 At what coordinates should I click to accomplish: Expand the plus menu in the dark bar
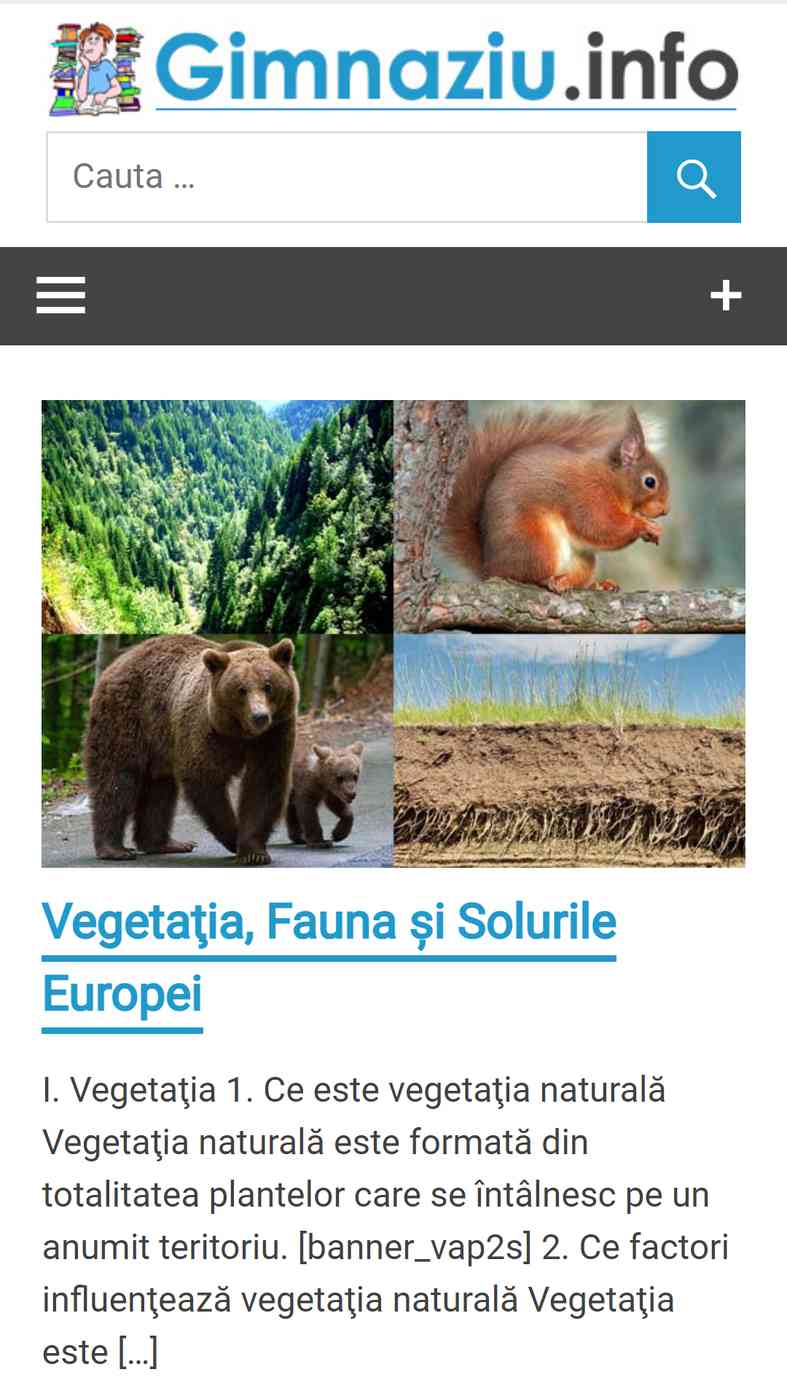point(726,296)
